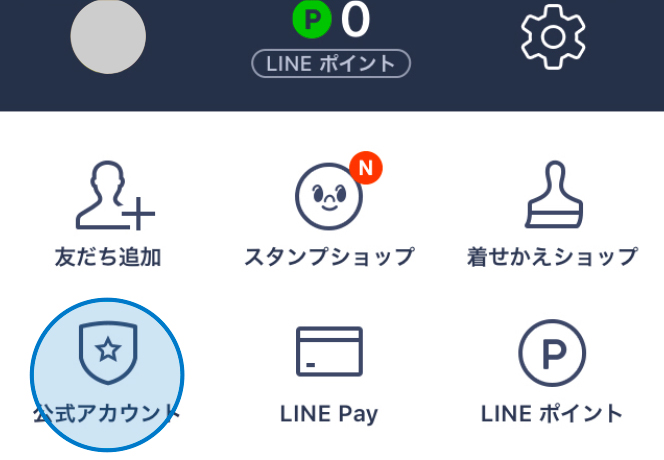Open 友だち追加 to add friends

107,215
